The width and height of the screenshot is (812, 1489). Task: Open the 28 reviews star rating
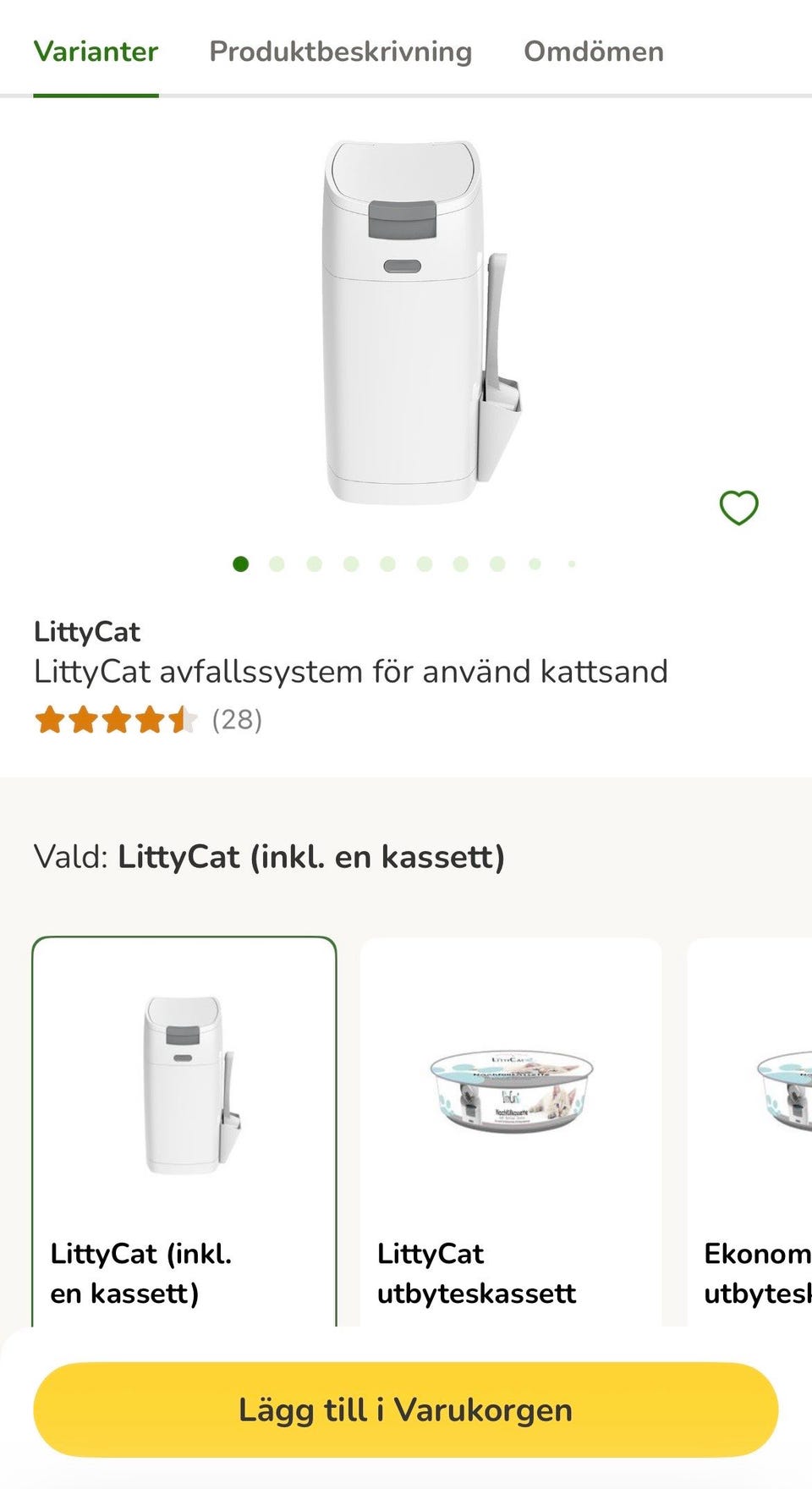[x=148, y=720]
